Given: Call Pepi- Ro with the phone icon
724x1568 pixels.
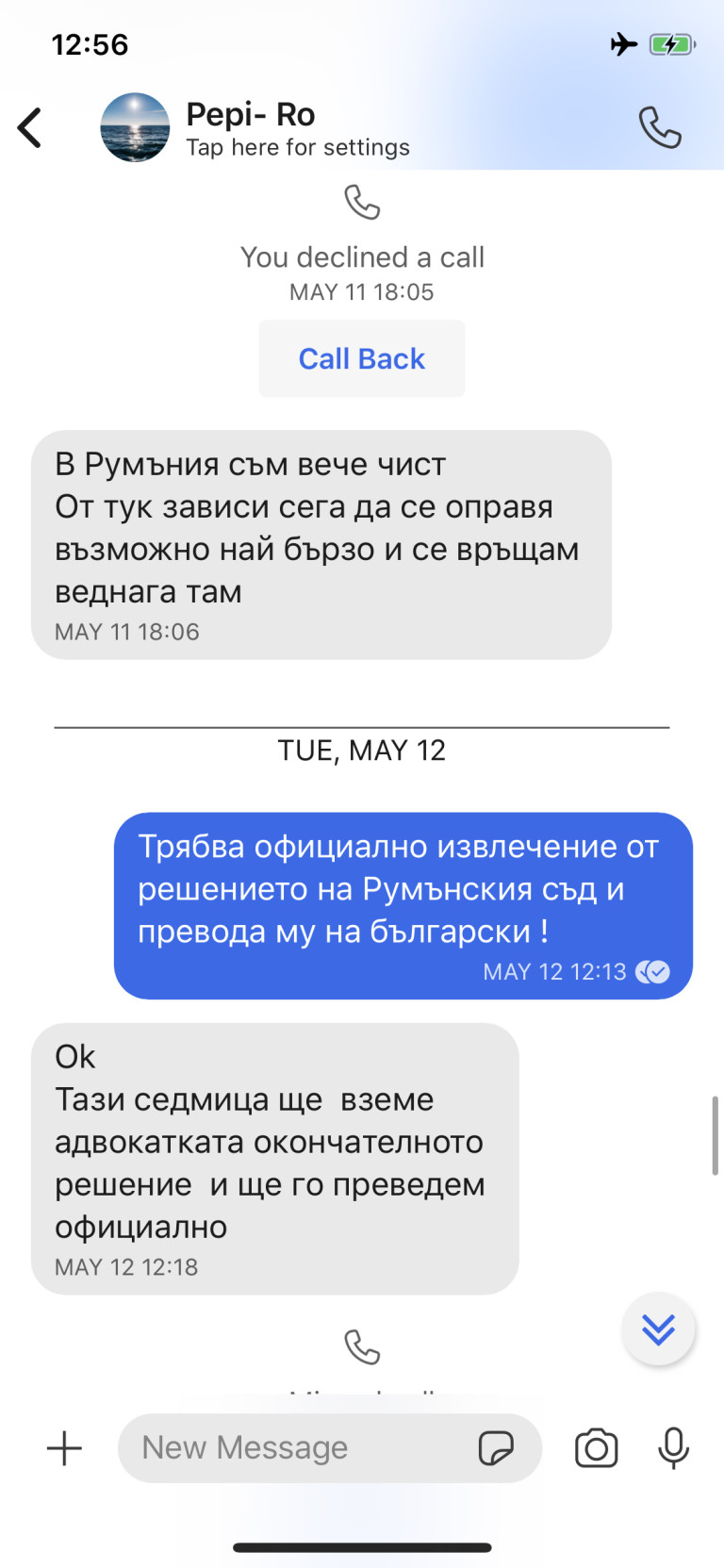Looking at the screenshot, I should 660,127.
